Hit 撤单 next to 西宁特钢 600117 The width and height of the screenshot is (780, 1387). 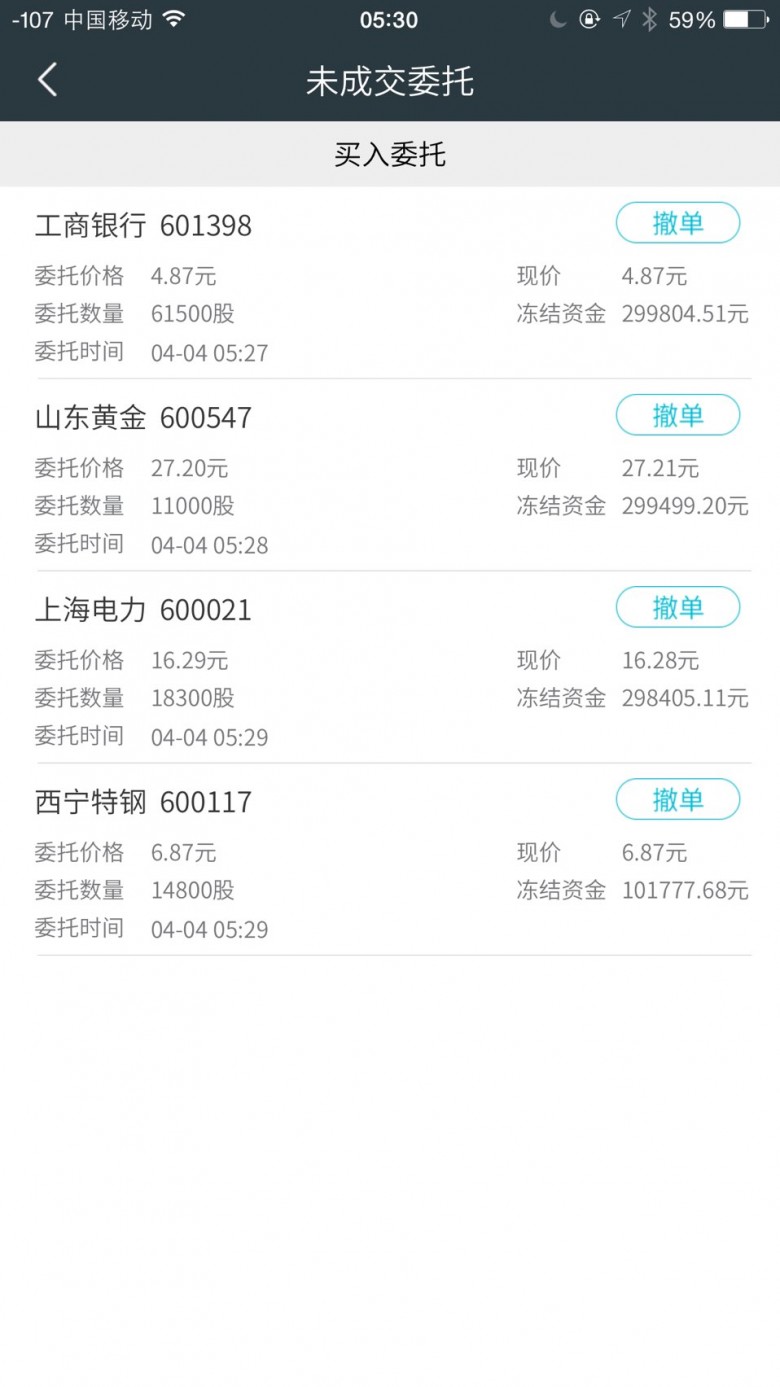pyautogui.click(x=677, y=799)
